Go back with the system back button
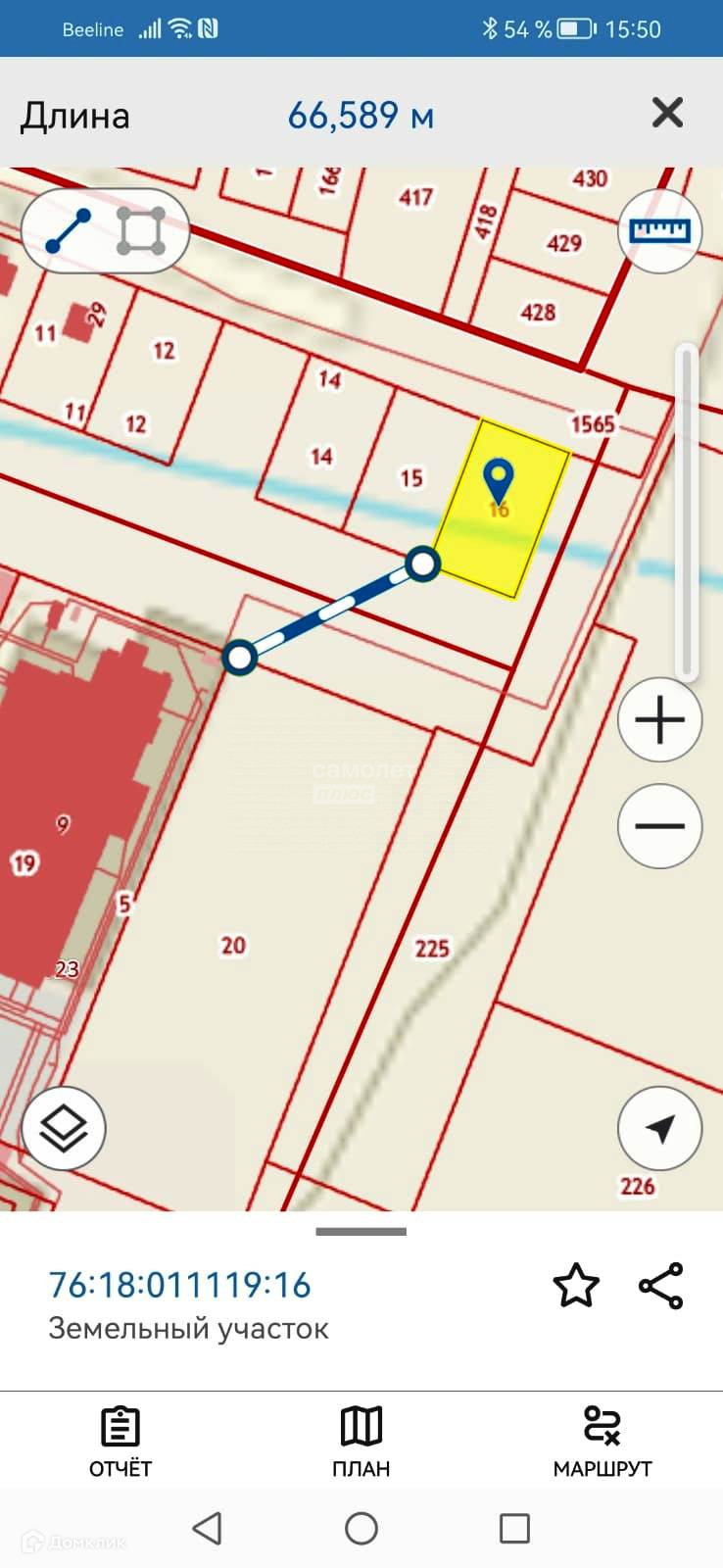723x1568 pixels. 207,1528
